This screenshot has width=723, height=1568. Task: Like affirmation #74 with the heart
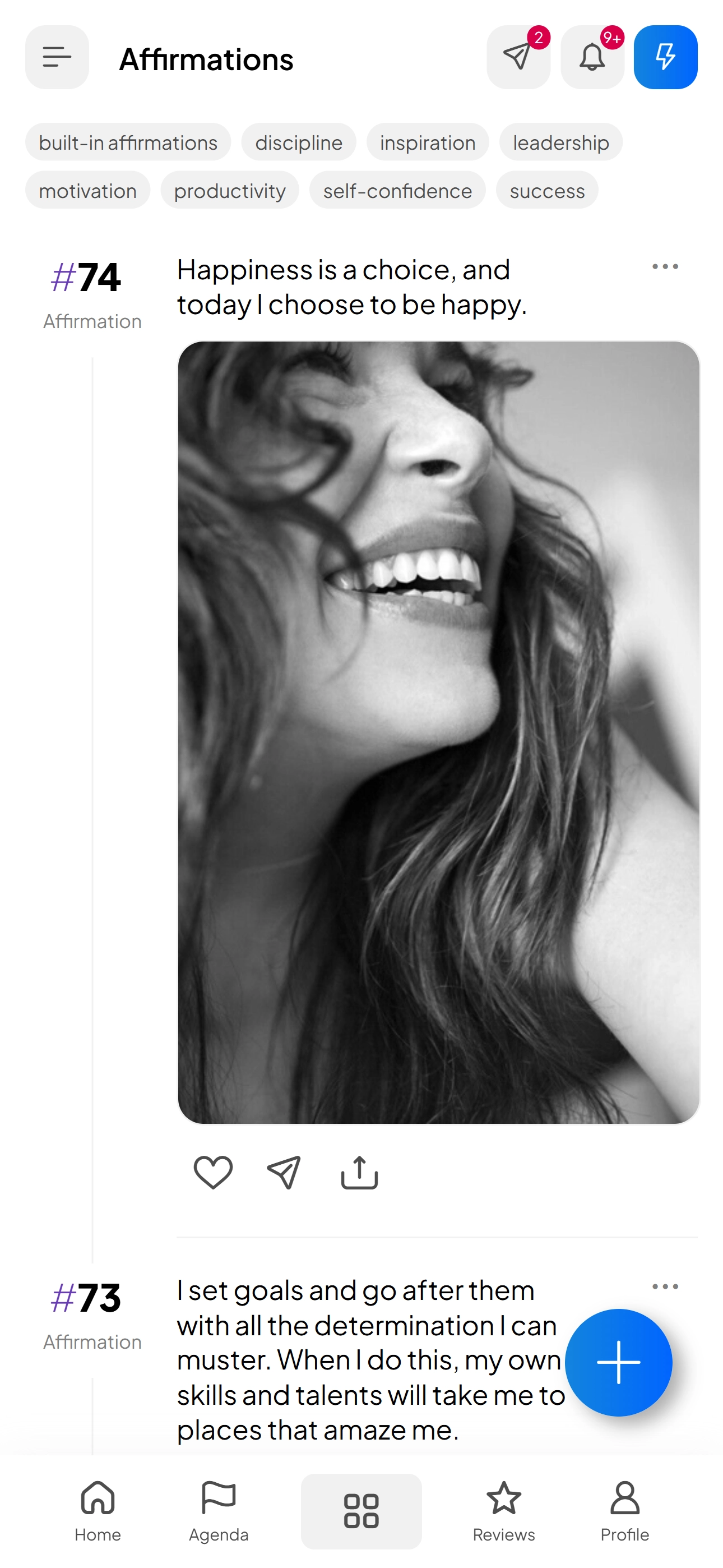(213, 1172)
